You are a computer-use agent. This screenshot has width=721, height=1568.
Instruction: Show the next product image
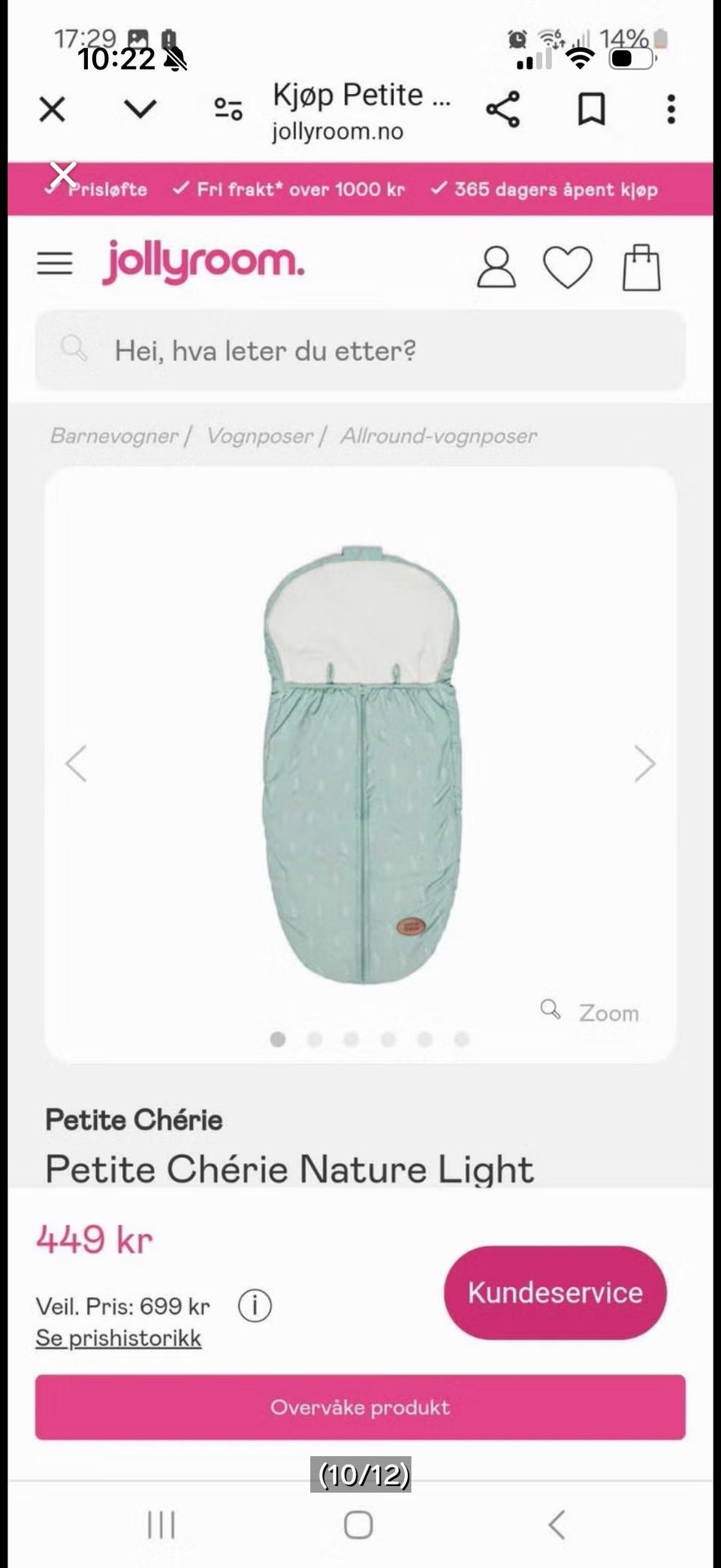(x=644, y=764)
